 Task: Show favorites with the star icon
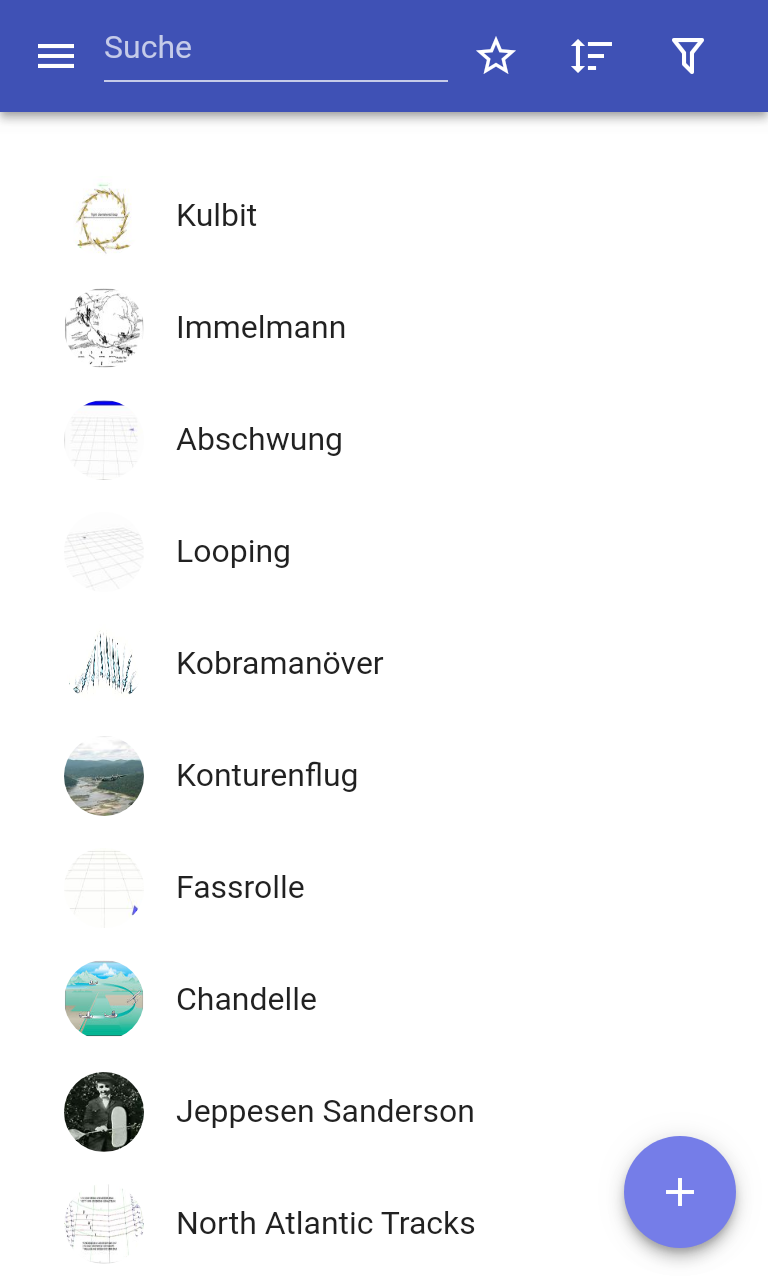[495, 56]
